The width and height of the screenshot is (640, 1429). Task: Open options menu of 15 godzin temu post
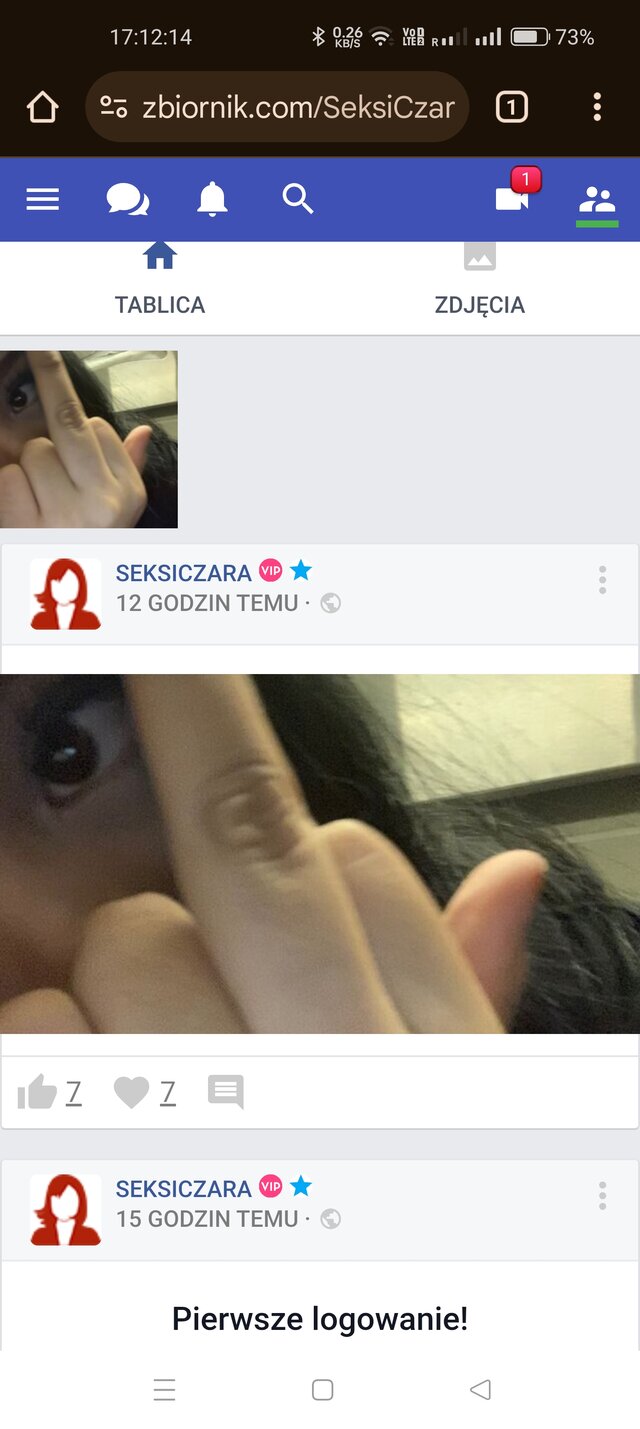click(x=602, y=1196)
